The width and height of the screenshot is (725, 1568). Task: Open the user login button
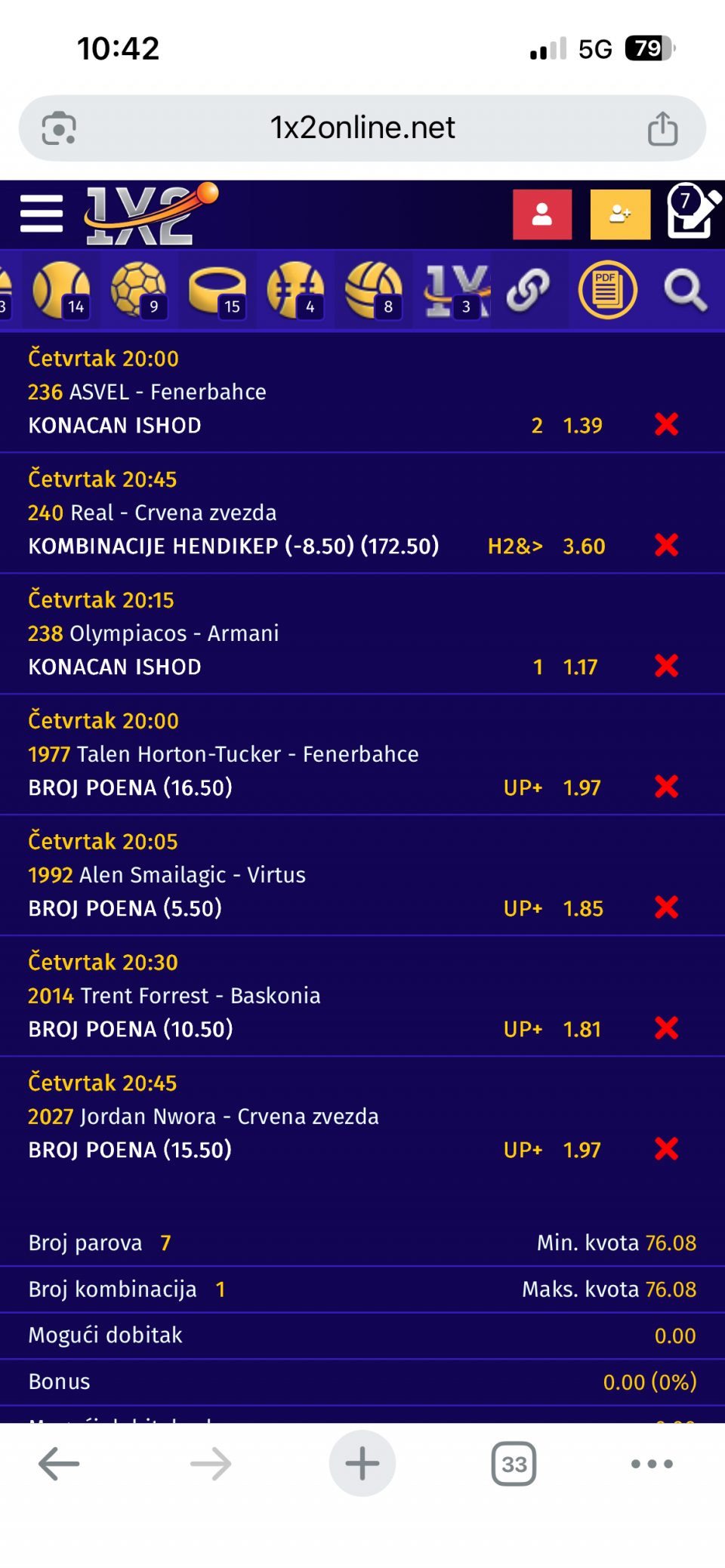point(541,214)
